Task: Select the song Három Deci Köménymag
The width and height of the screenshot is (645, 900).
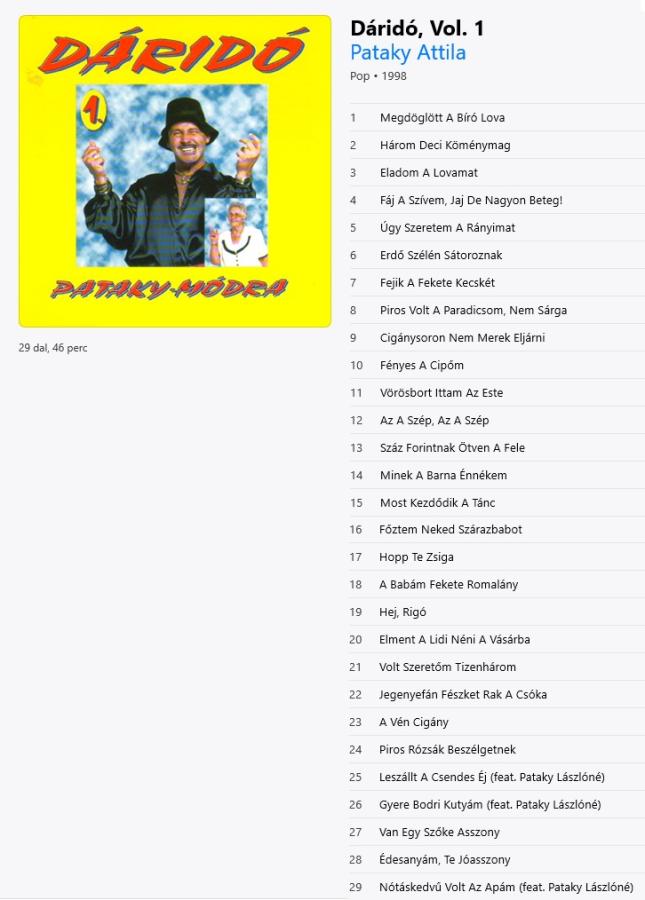Action: [x=497, y=145]
